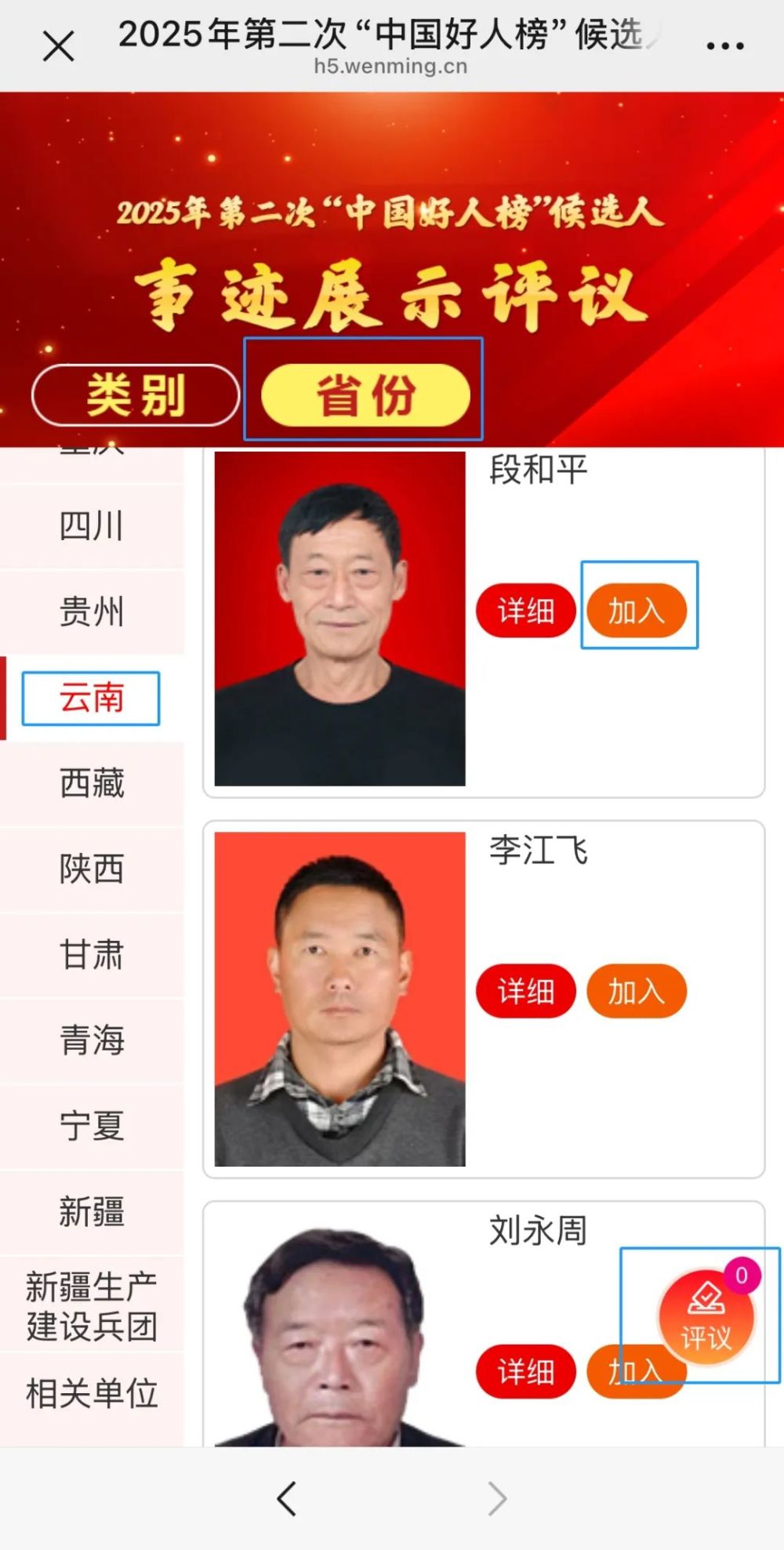Close the web page with the X
This screenshot has height=1550, width=784.
pos(59,46)
